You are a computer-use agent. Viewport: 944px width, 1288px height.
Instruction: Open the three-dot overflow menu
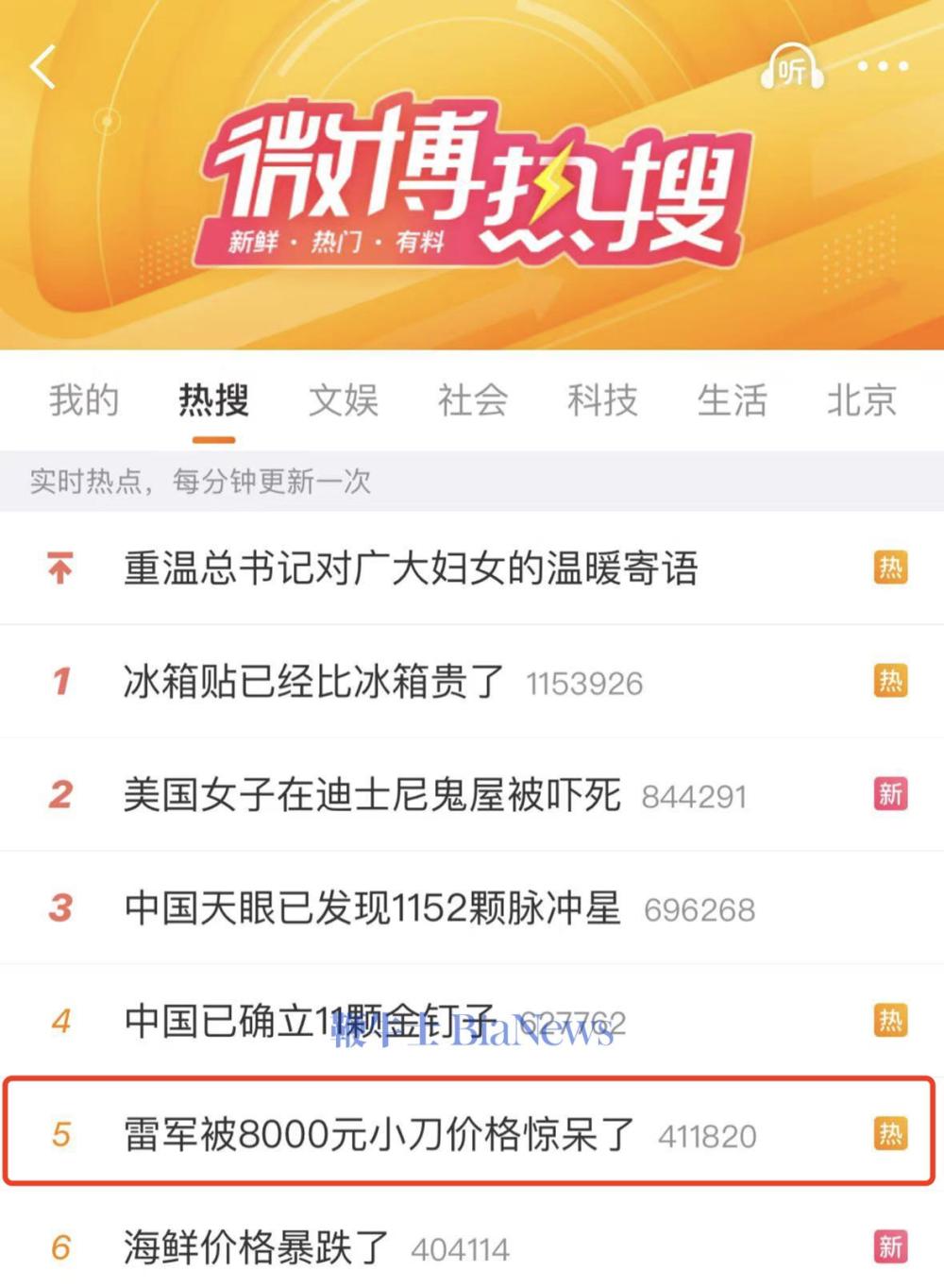[x=883, y=67]
